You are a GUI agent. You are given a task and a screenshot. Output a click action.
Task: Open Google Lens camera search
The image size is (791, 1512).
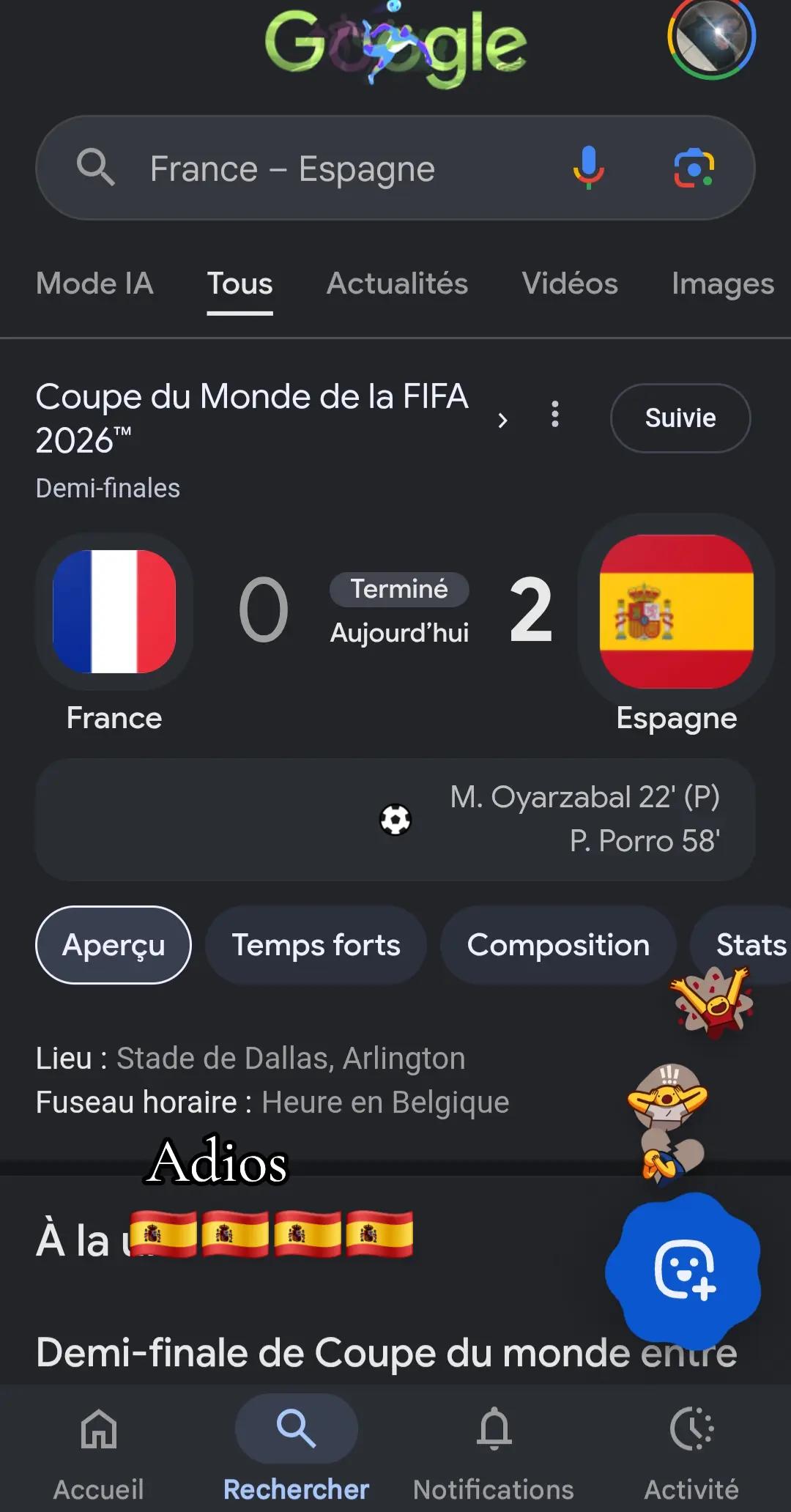(x=694, y=168)
